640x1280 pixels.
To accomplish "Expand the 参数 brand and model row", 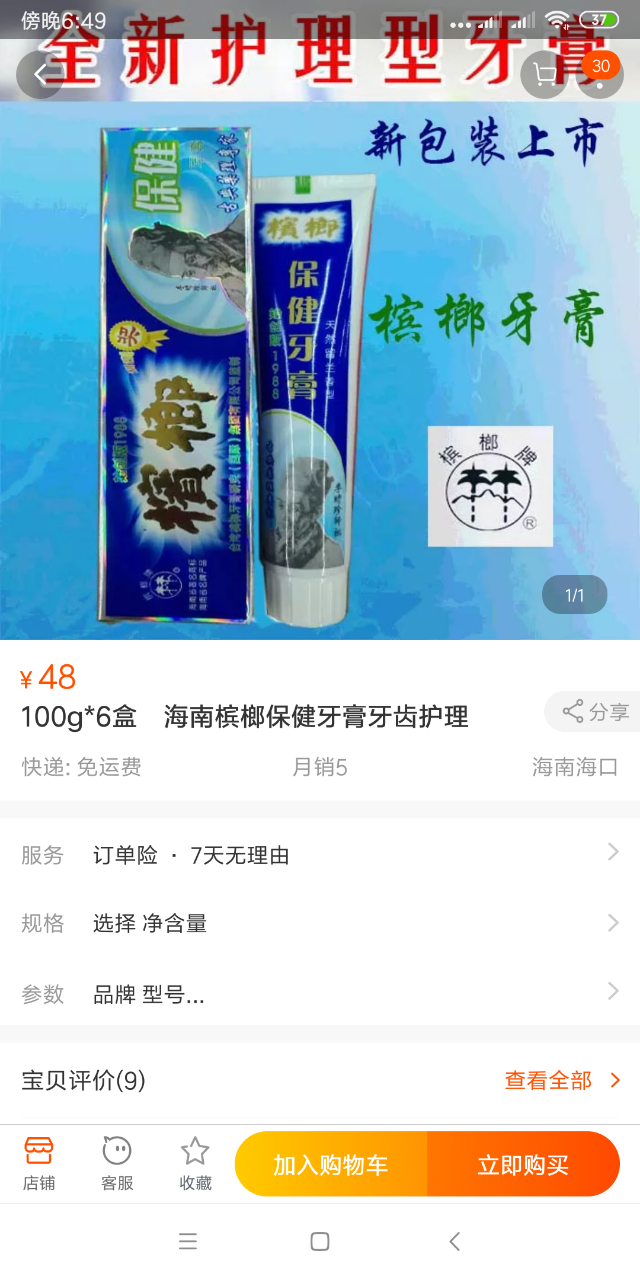I will click(x=320, y=994).
